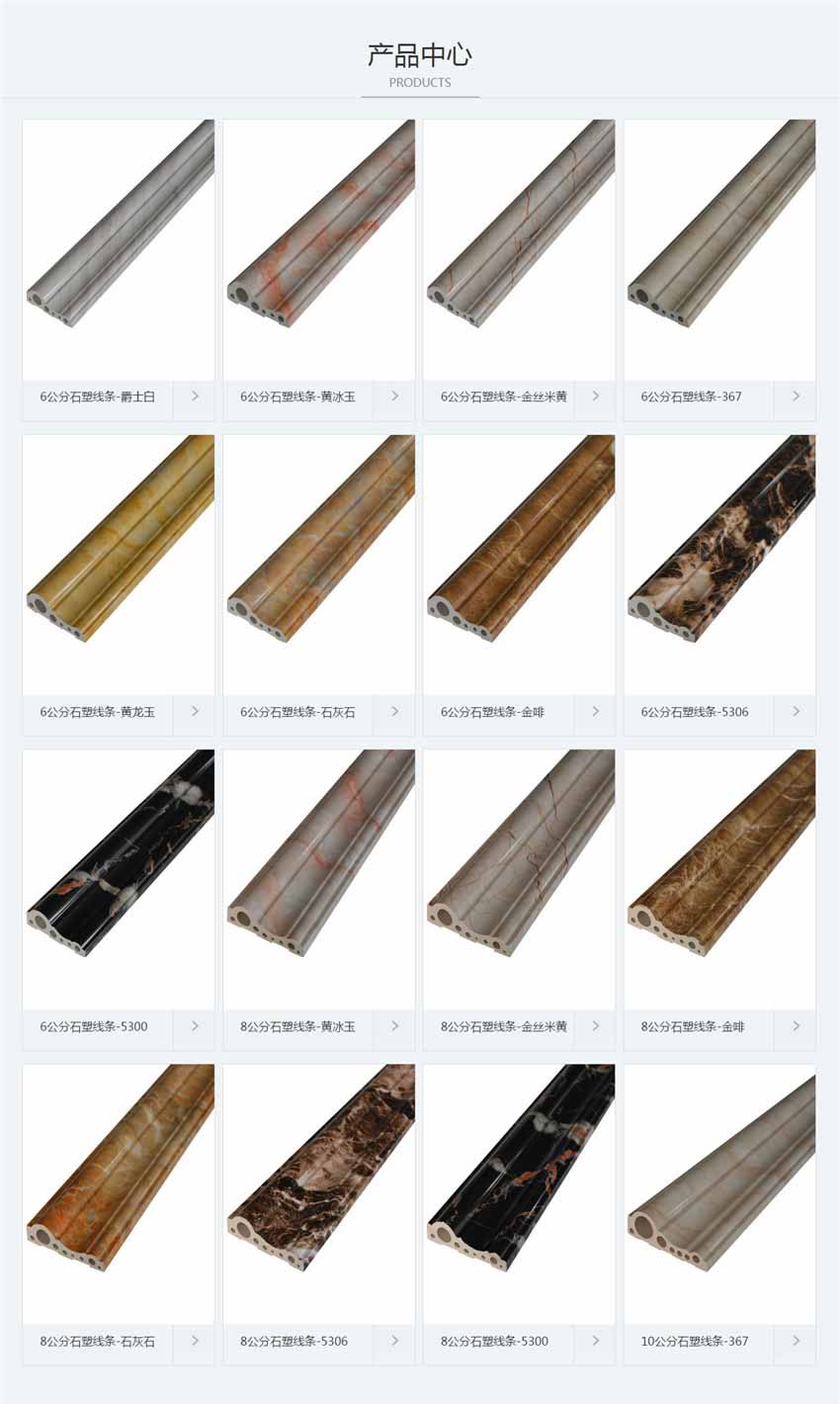Open 6公分石塑线条-367 details
This screenshot has width=840, height=1404.
tap(719, 250)
